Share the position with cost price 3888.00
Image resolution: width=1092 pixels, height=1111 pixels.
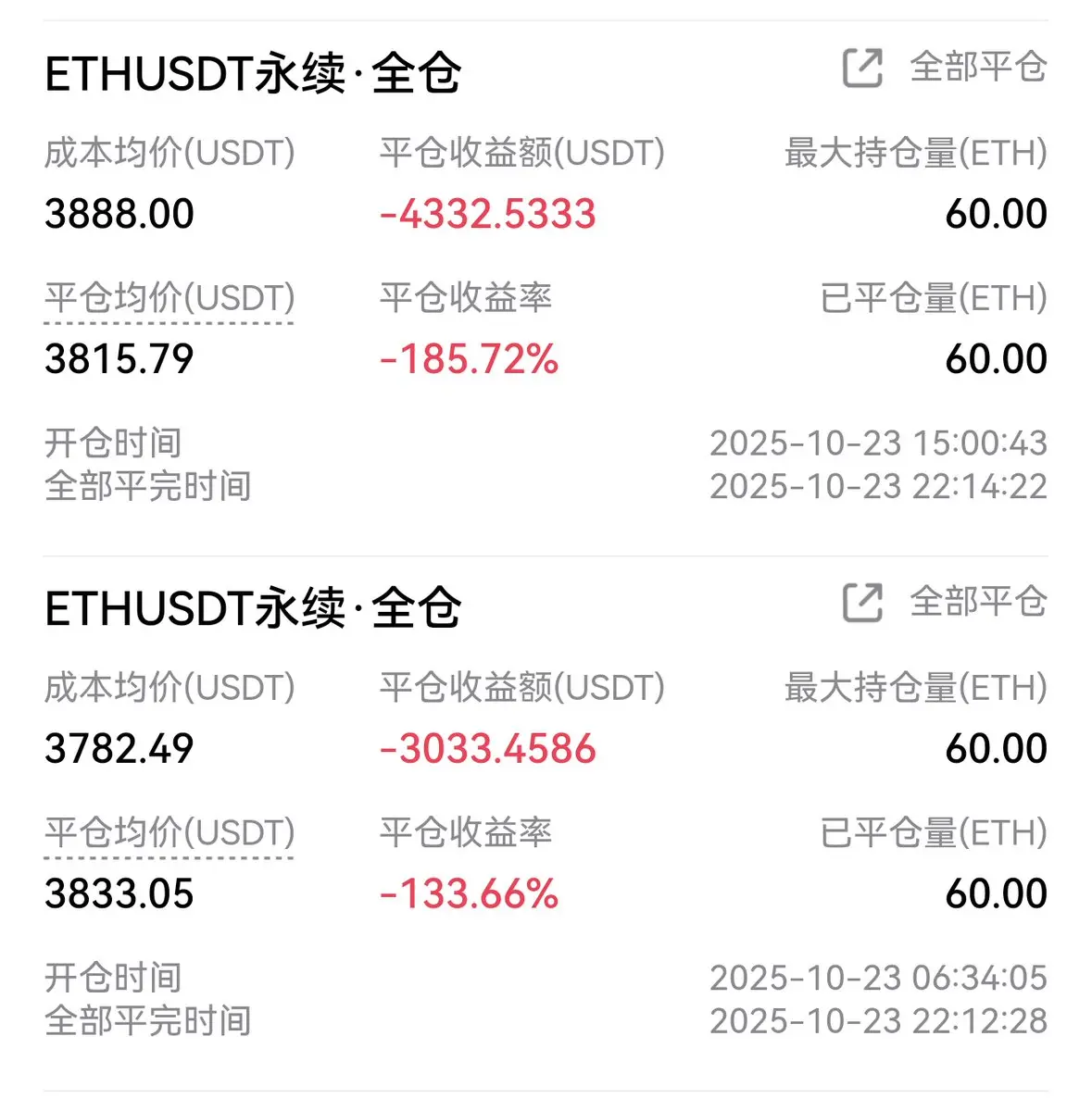coord(862,69)
